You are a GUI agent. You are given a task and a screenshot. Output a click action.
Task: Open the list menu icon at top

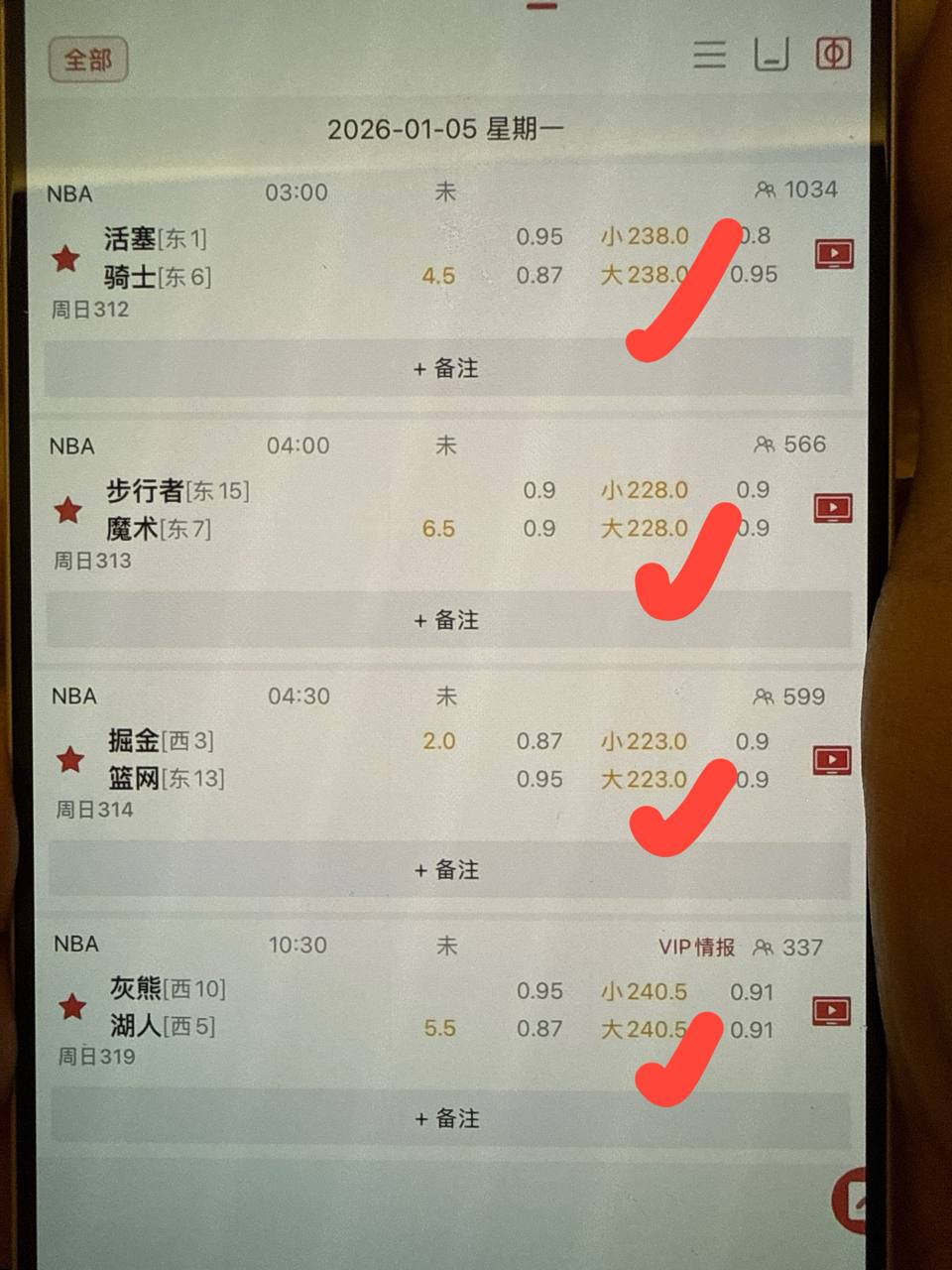tap(709, 54)
